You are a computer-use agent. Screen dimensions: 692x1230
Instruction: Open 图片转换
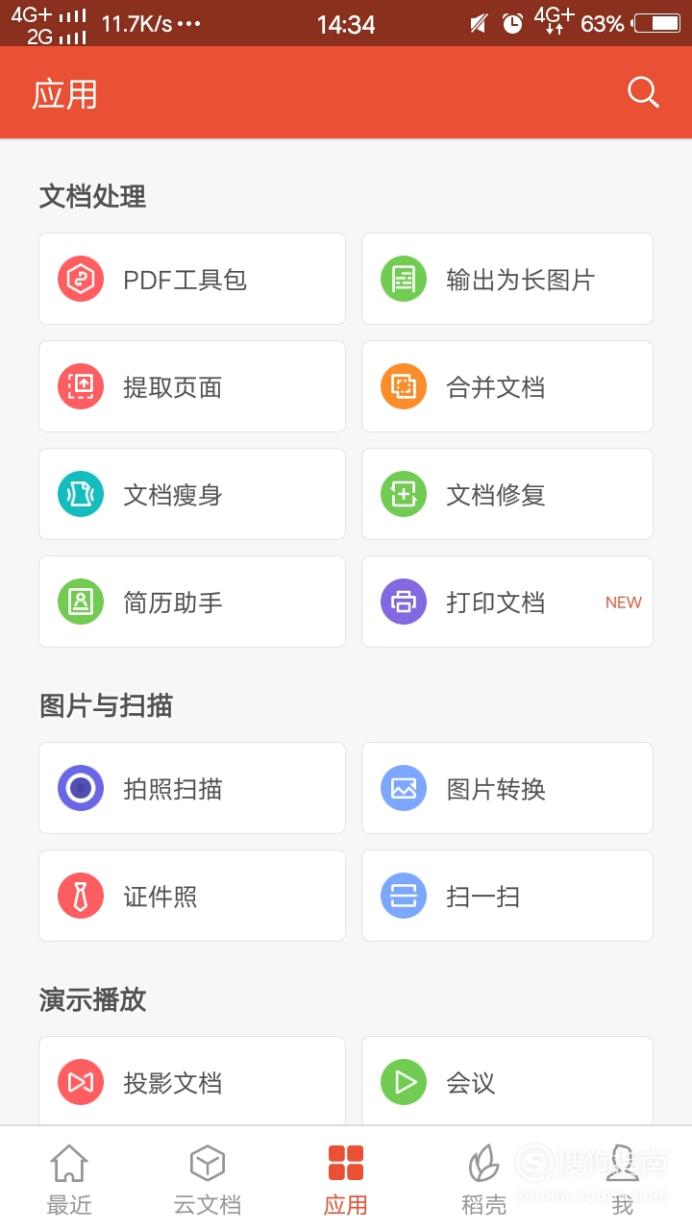point(507,788)
